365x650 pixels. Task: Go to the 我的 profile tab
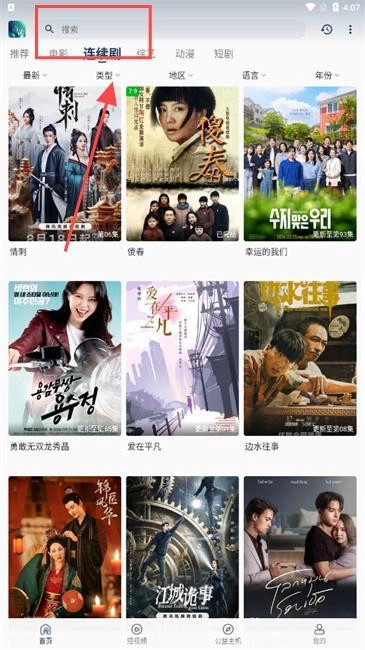tap(319, 634)
